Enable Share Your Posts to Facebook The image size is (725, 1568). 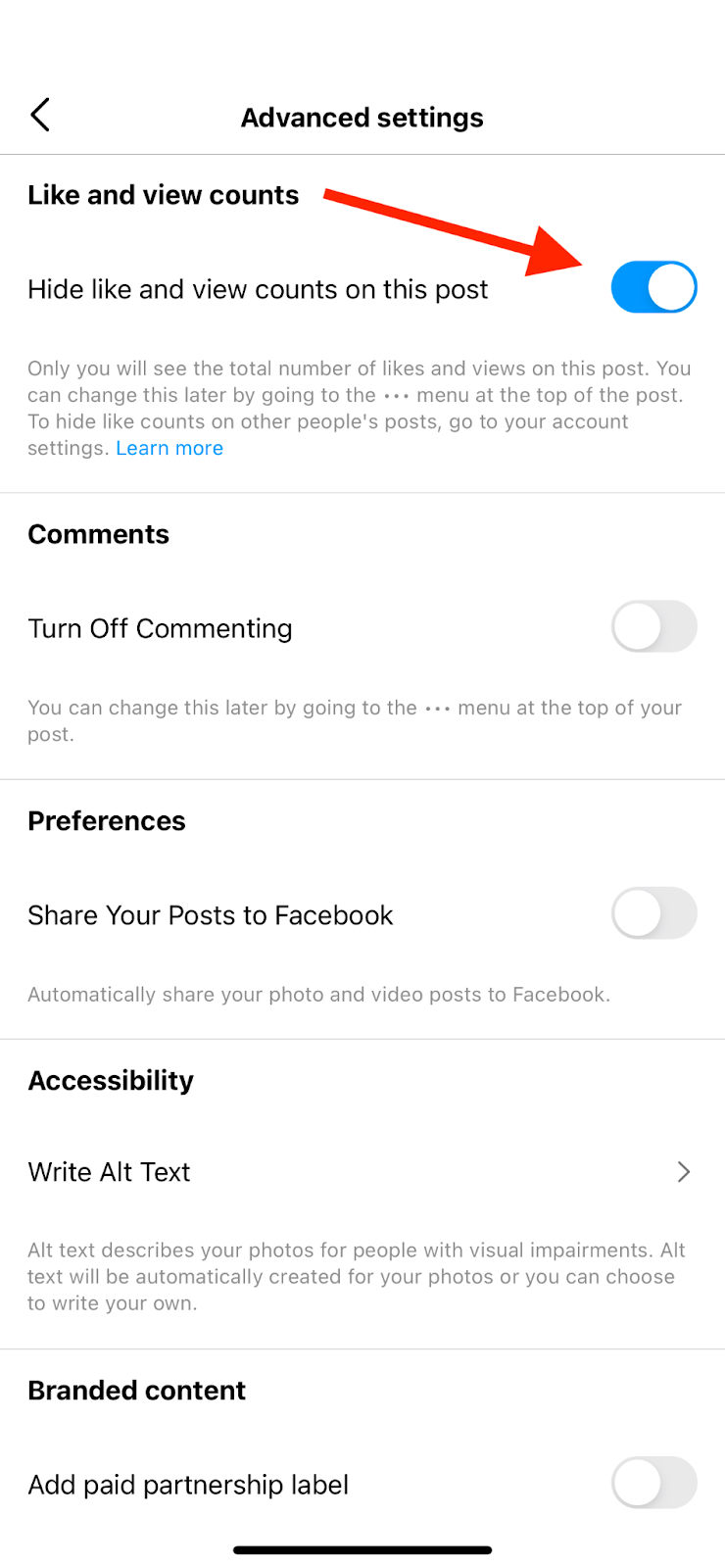coord(653,913)
